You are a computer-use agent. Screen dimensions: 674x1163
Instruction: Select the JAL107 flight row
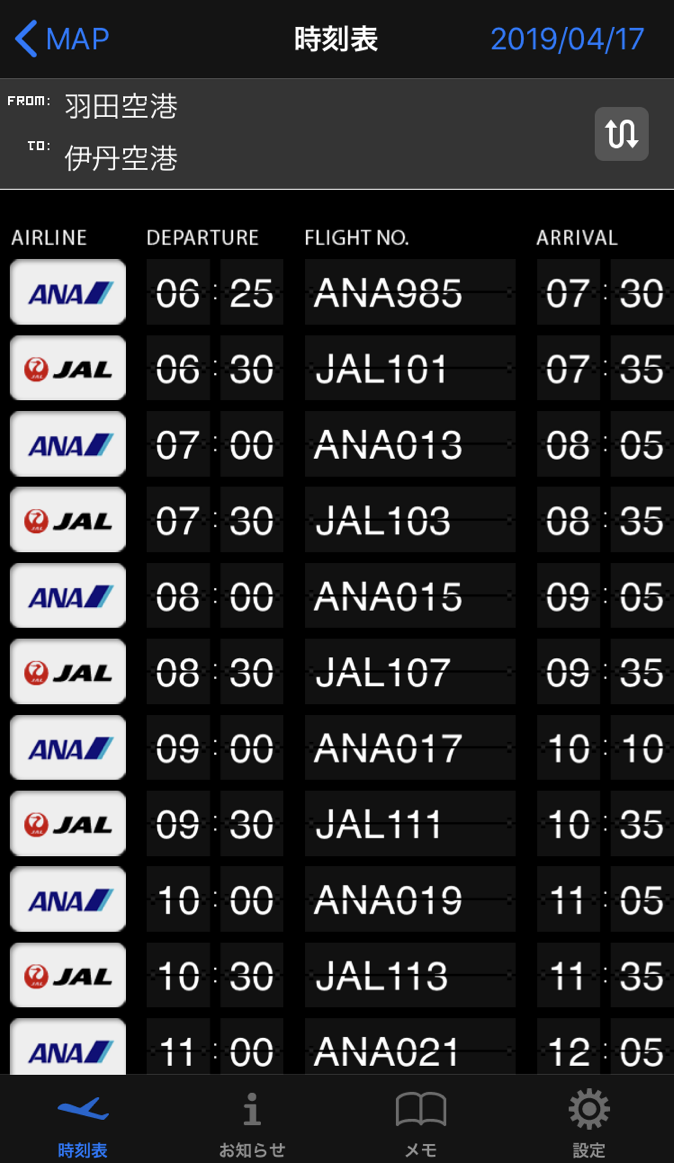click(337, 671)
